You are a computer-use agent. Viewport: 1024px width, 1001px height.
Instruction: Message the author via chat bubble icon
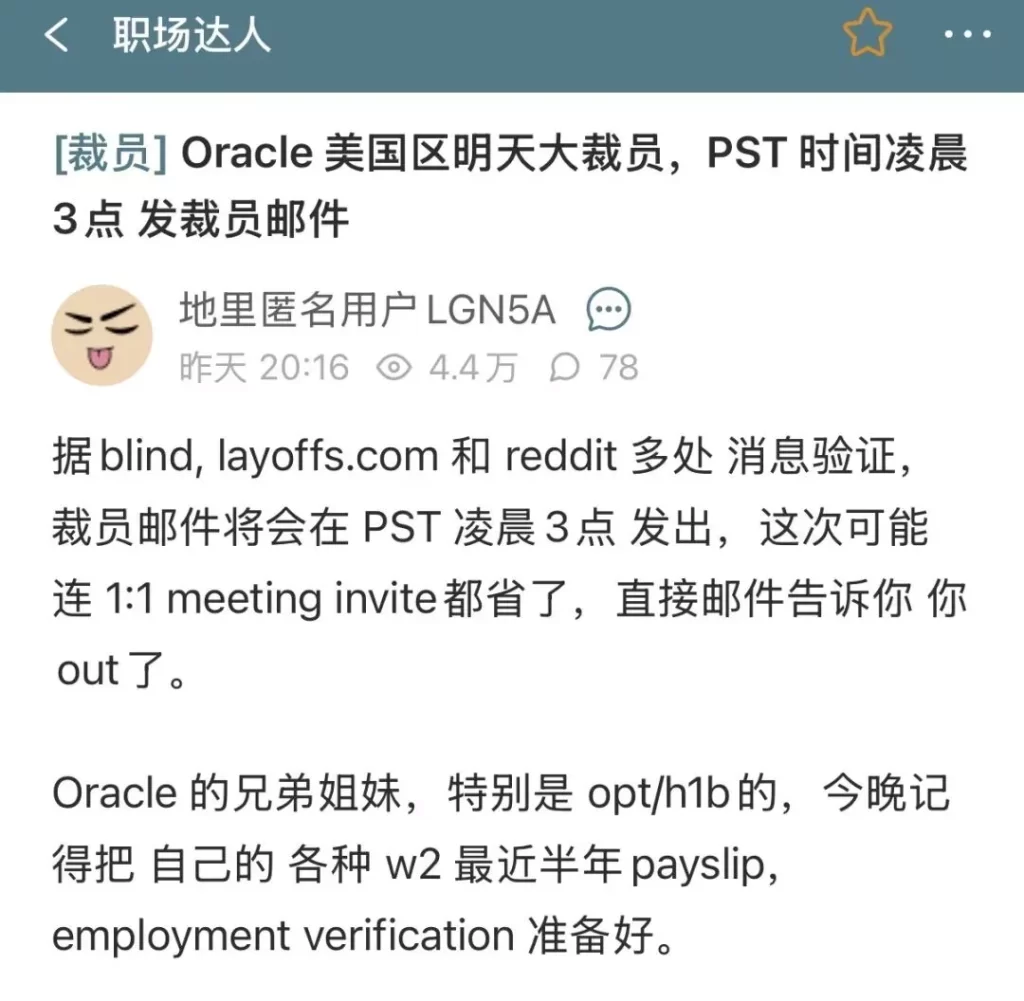click(x=608, y=311)
